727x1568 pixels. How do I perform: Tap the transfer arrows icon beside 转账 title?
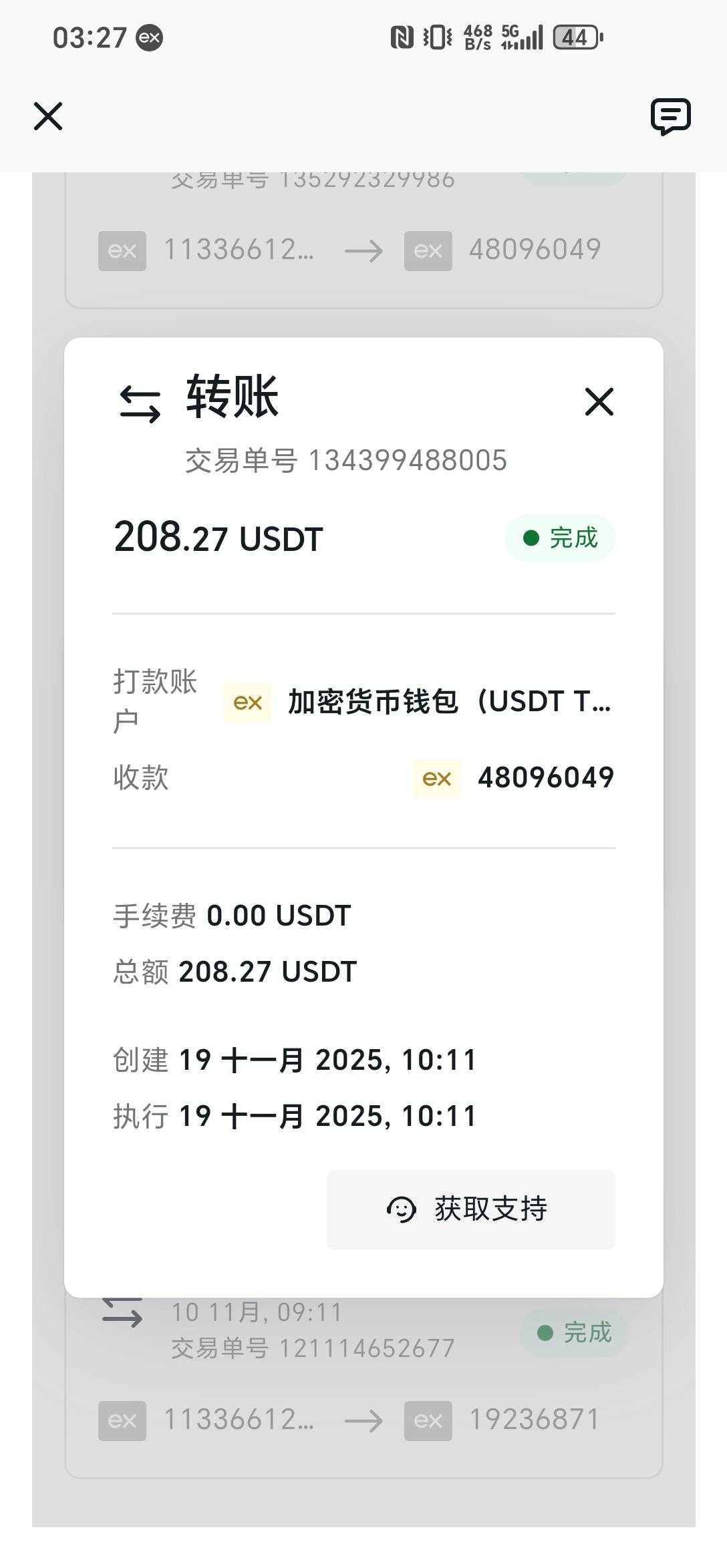[141, 401]
